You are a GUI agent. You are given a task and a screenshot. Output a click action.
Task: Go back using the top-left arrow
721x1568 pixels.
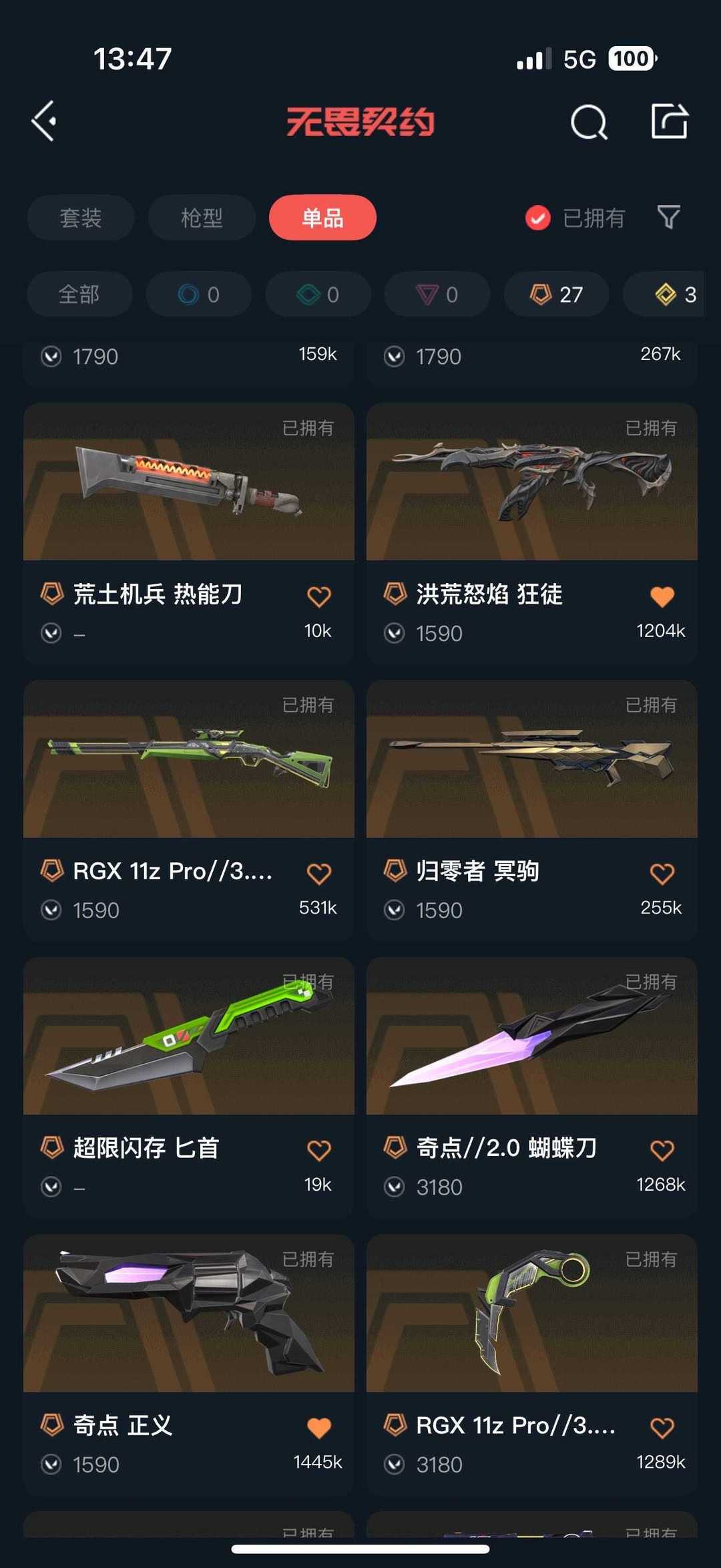(x=44, y=122)
